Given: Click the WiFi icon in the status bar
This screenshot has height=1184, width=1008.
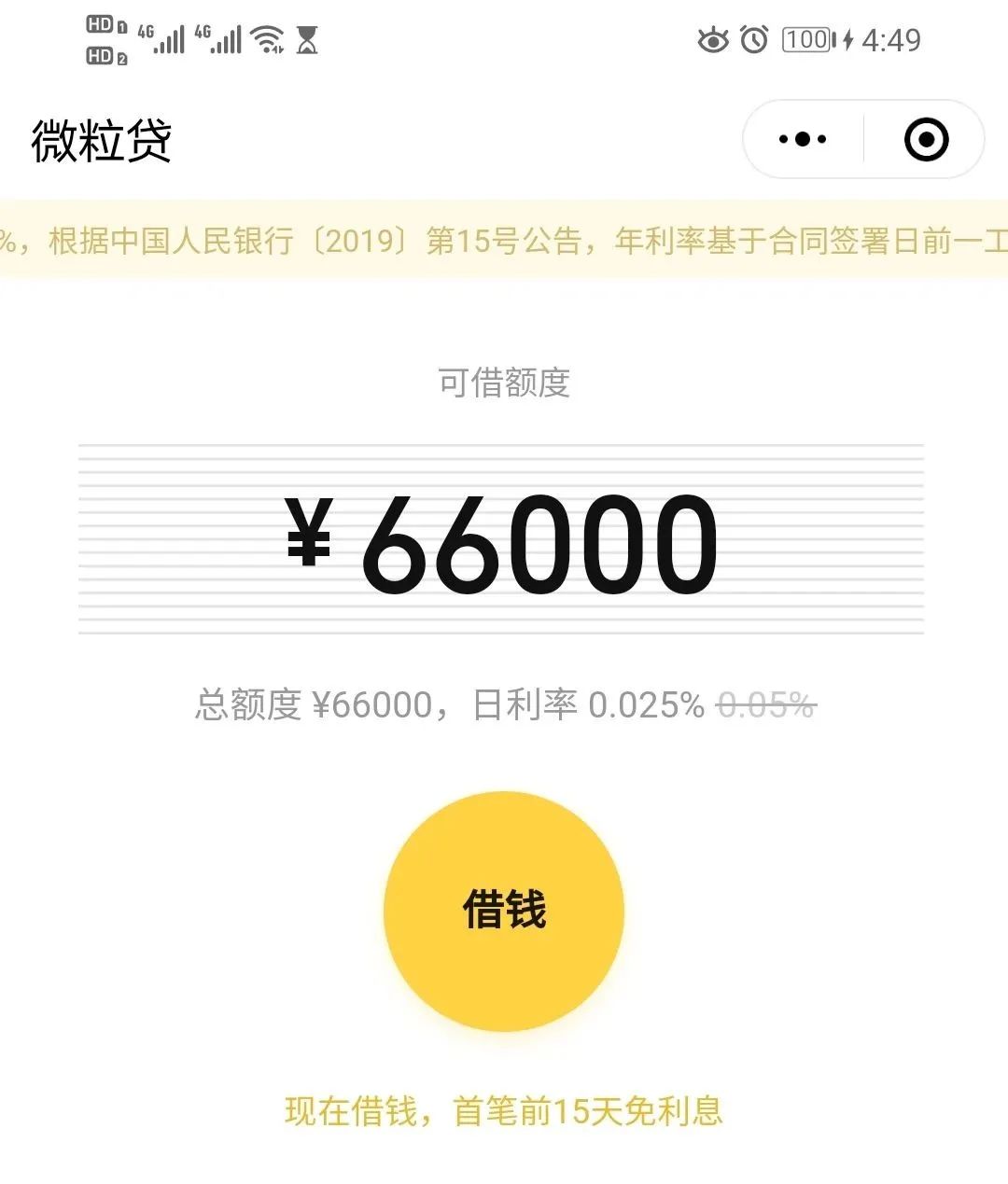Looking at the screenshot, I should pyautogui.click(x=266, y=39).
